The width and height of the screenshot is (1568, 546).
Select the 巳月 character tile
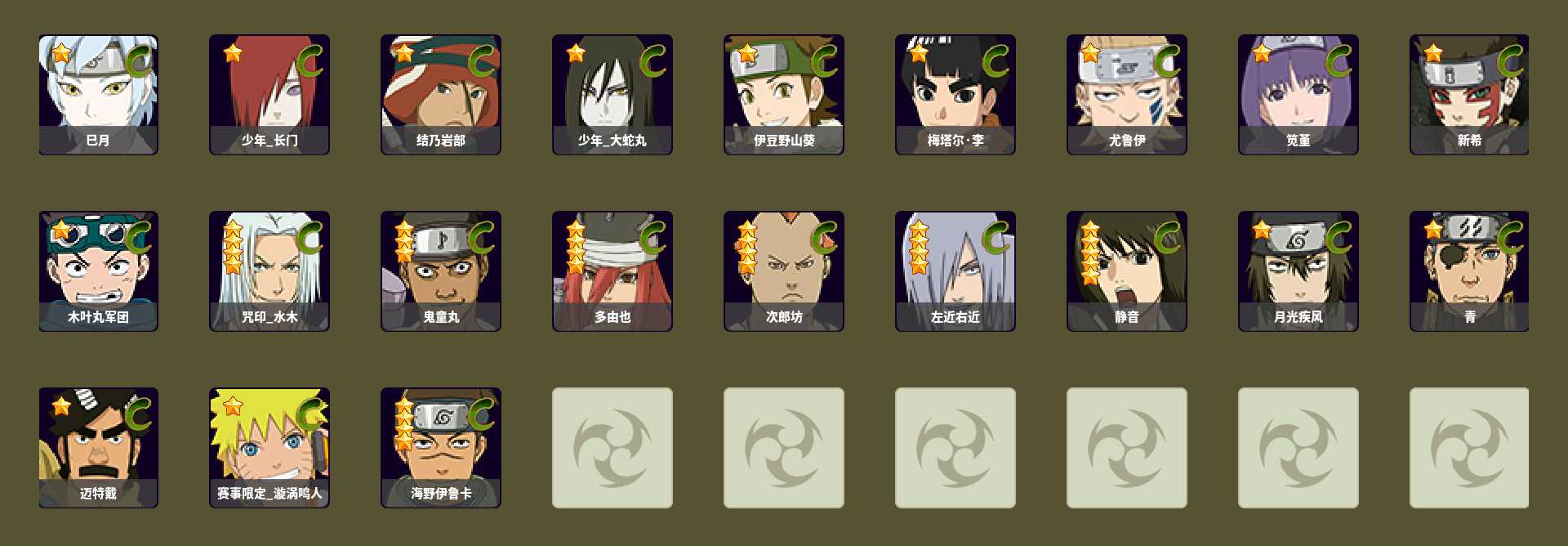[98, 94]
